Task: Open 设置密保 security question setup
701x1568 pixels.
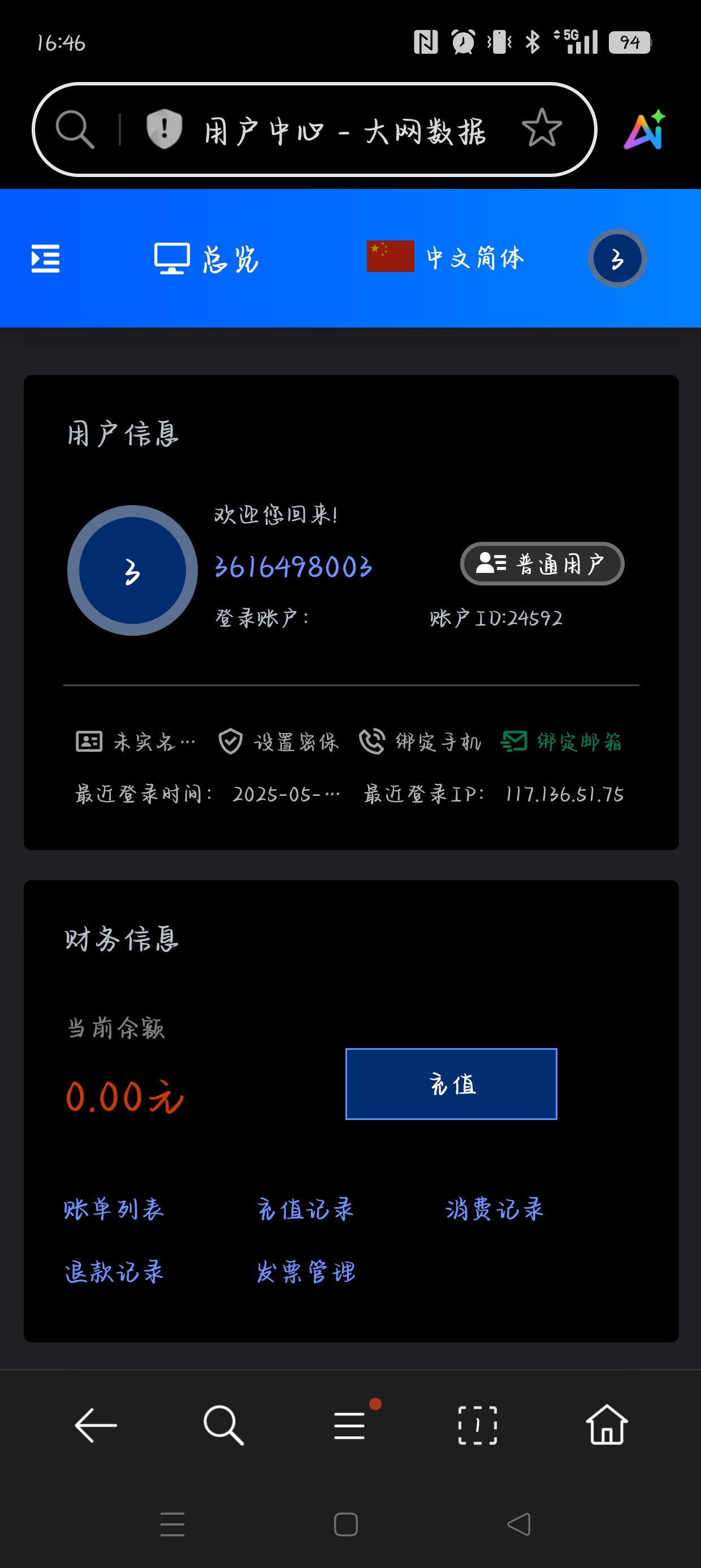Action: [278, 742]
